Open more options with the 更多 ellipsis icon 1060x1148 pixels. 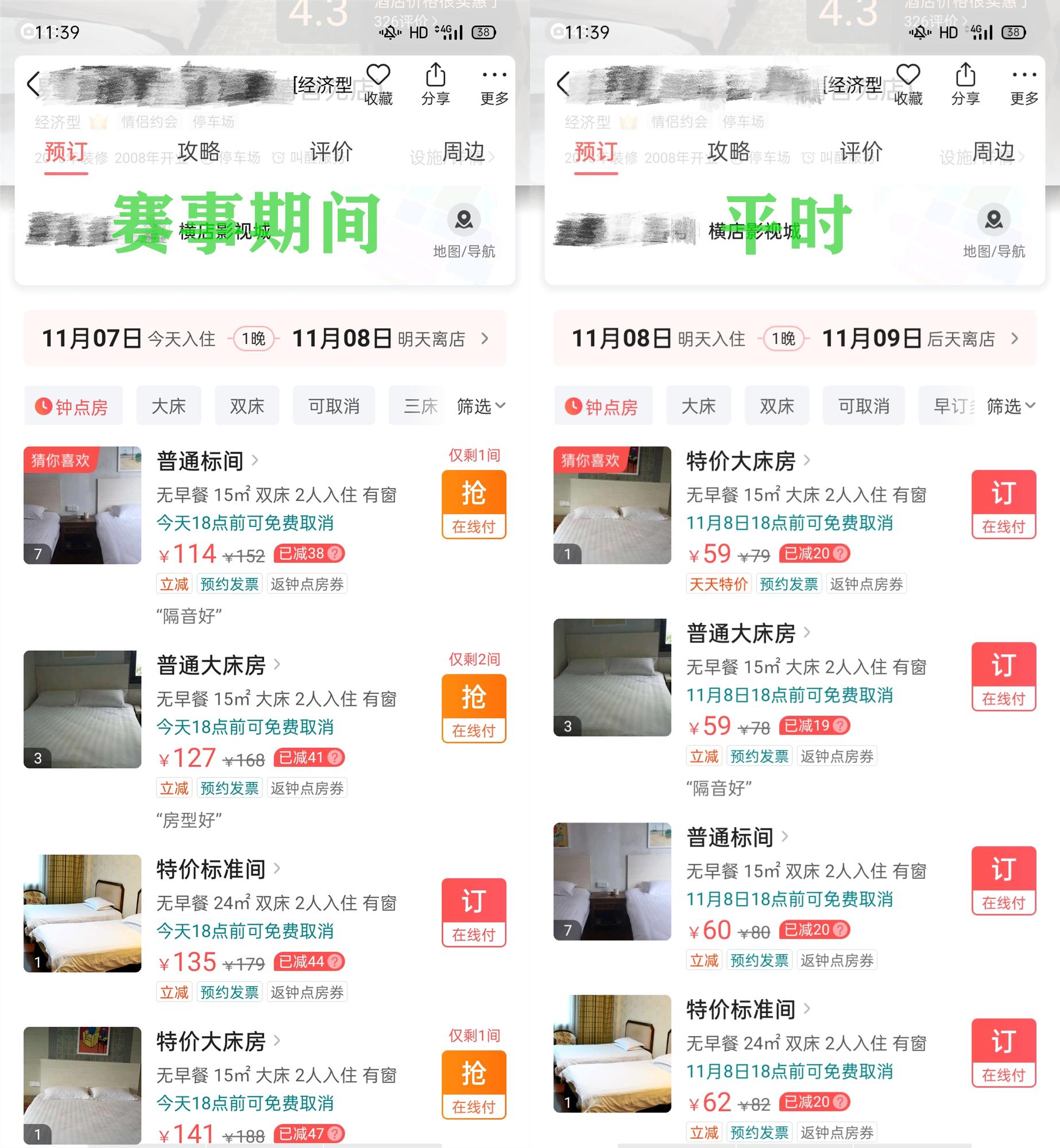tap(493, 73)
